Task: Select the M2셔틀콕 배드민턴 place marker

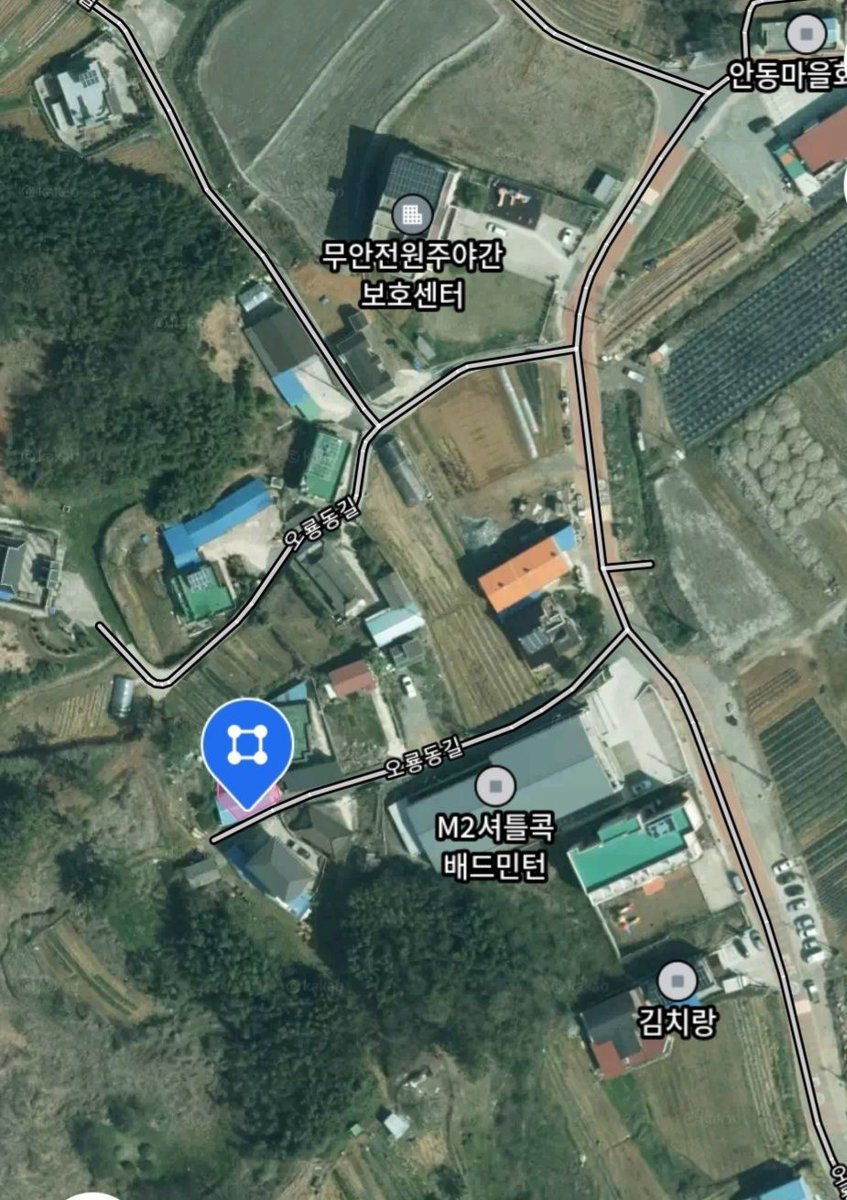Action: (495, 787)
